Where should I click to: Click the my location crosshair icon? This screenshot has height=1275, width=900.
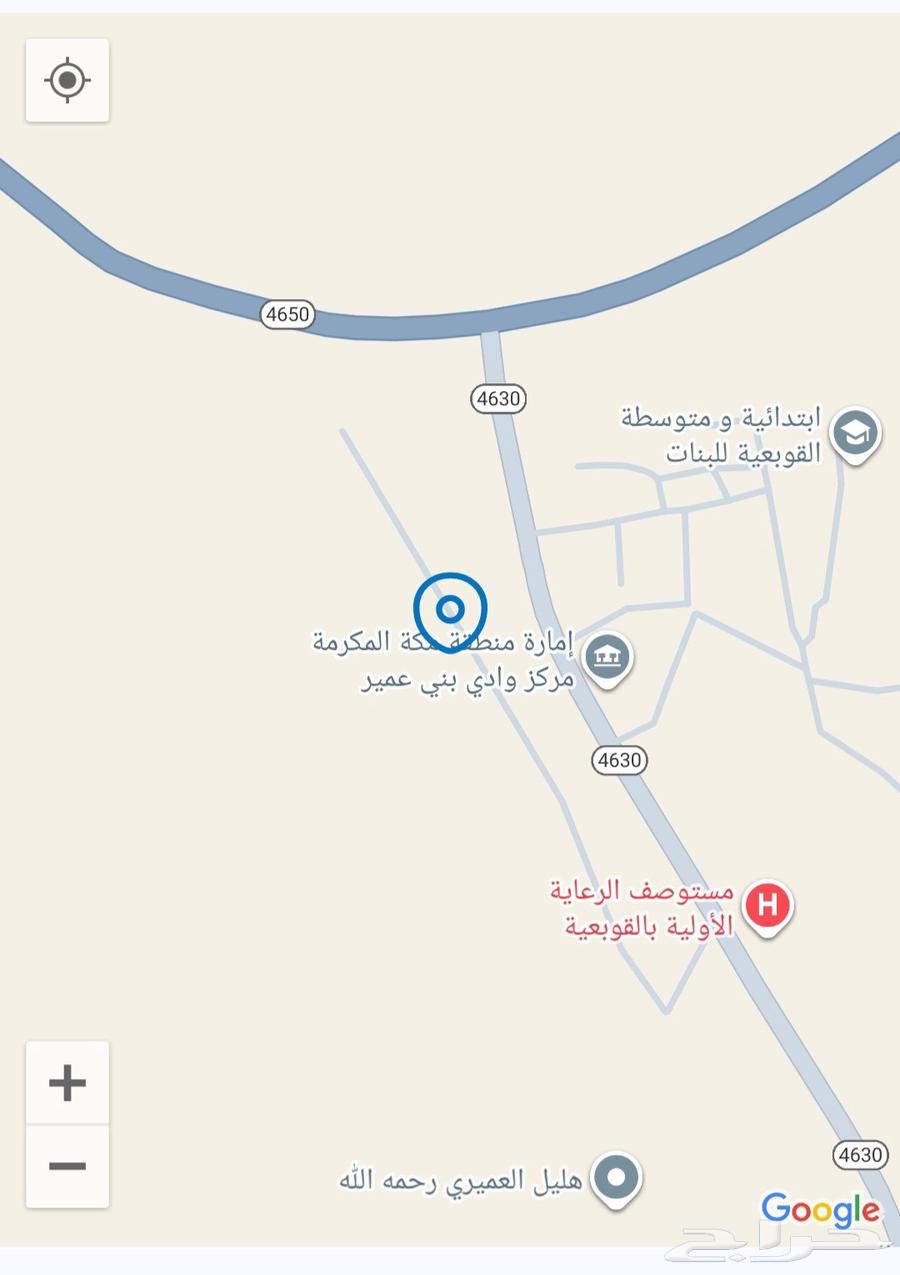click(x=67, y=81)
